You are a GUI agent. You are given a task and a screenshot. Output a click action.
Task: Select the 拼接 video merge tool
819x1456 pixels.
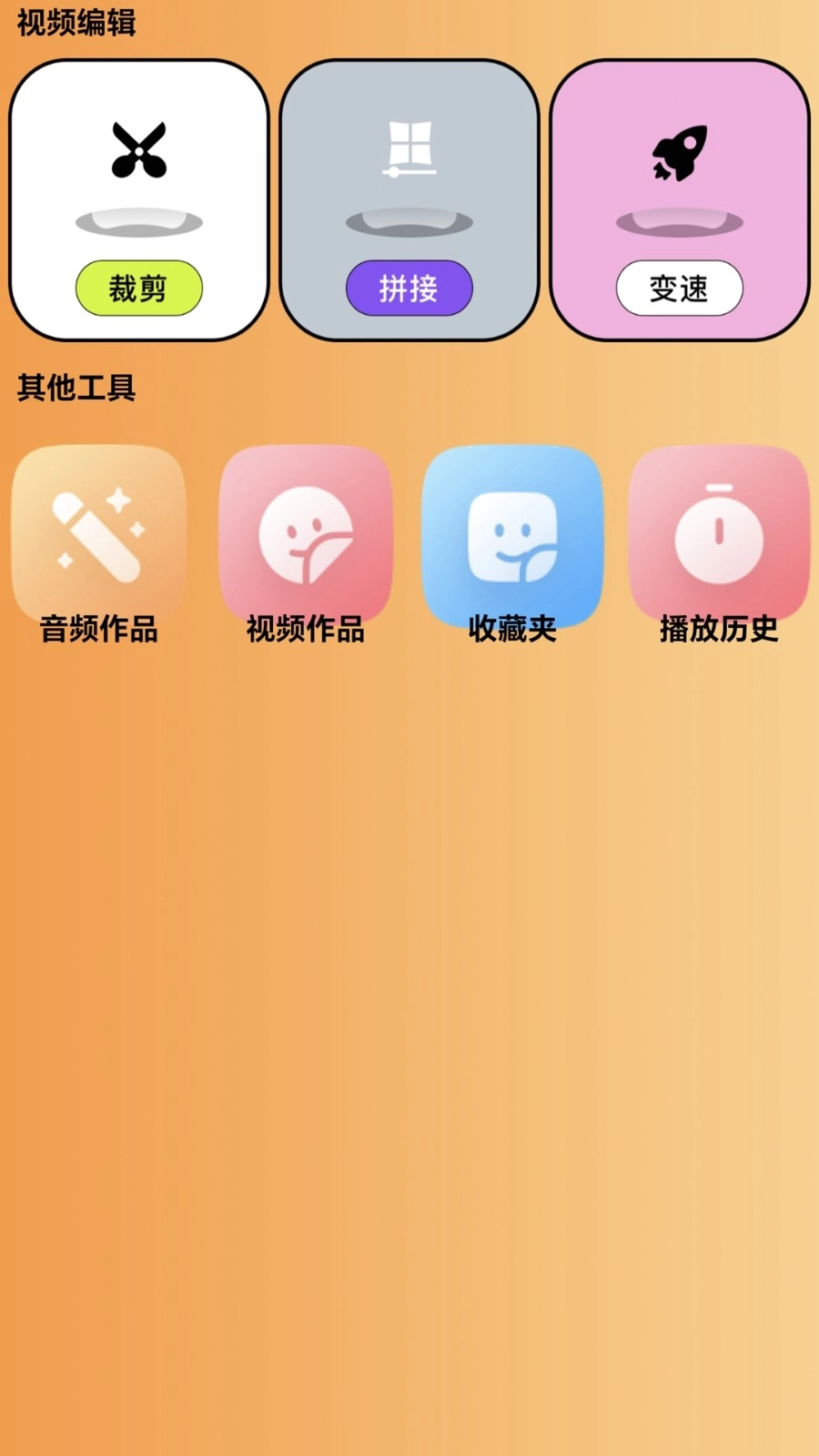coord(409,288)
